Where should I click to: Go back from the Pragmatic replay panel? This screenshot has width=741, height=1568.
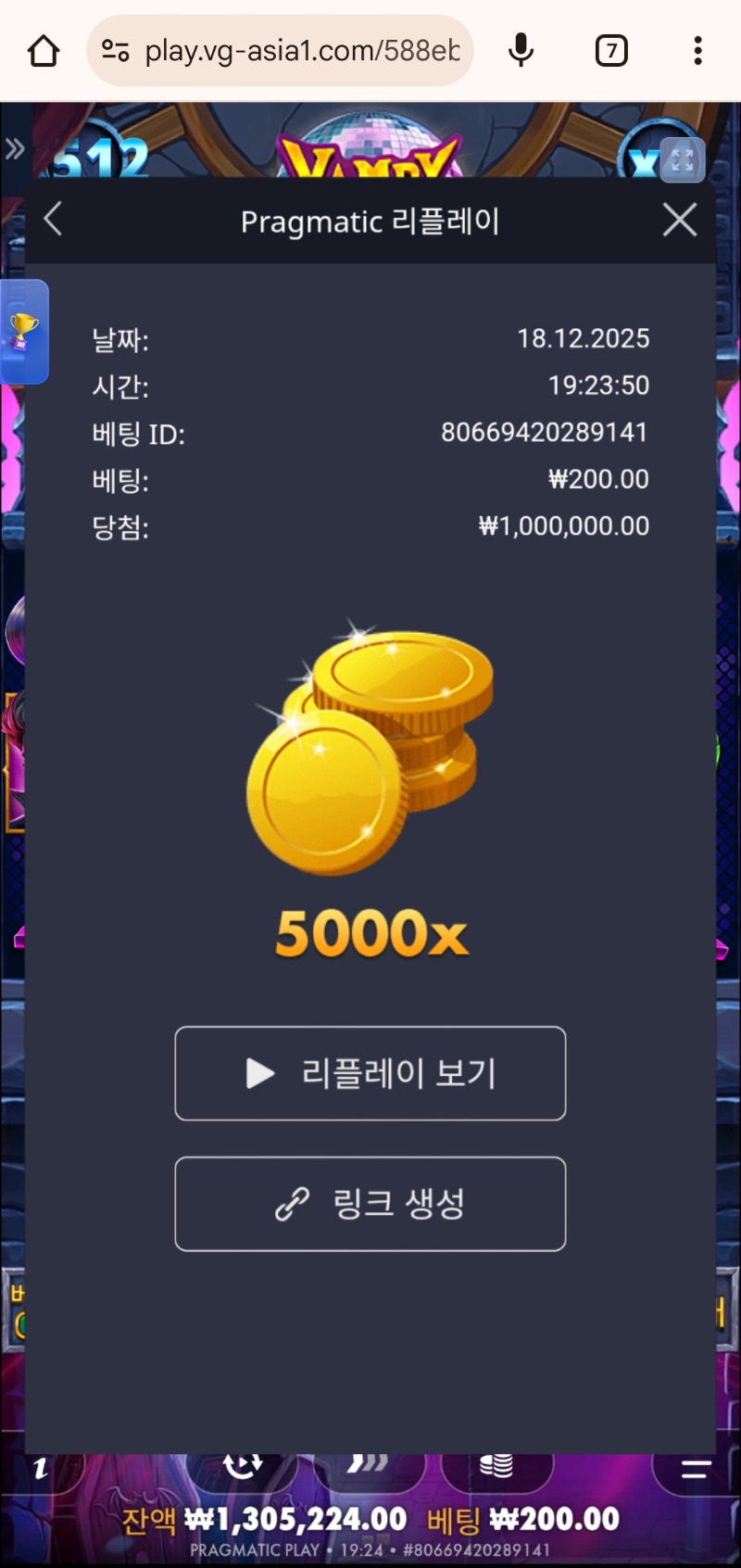(54, 221)
